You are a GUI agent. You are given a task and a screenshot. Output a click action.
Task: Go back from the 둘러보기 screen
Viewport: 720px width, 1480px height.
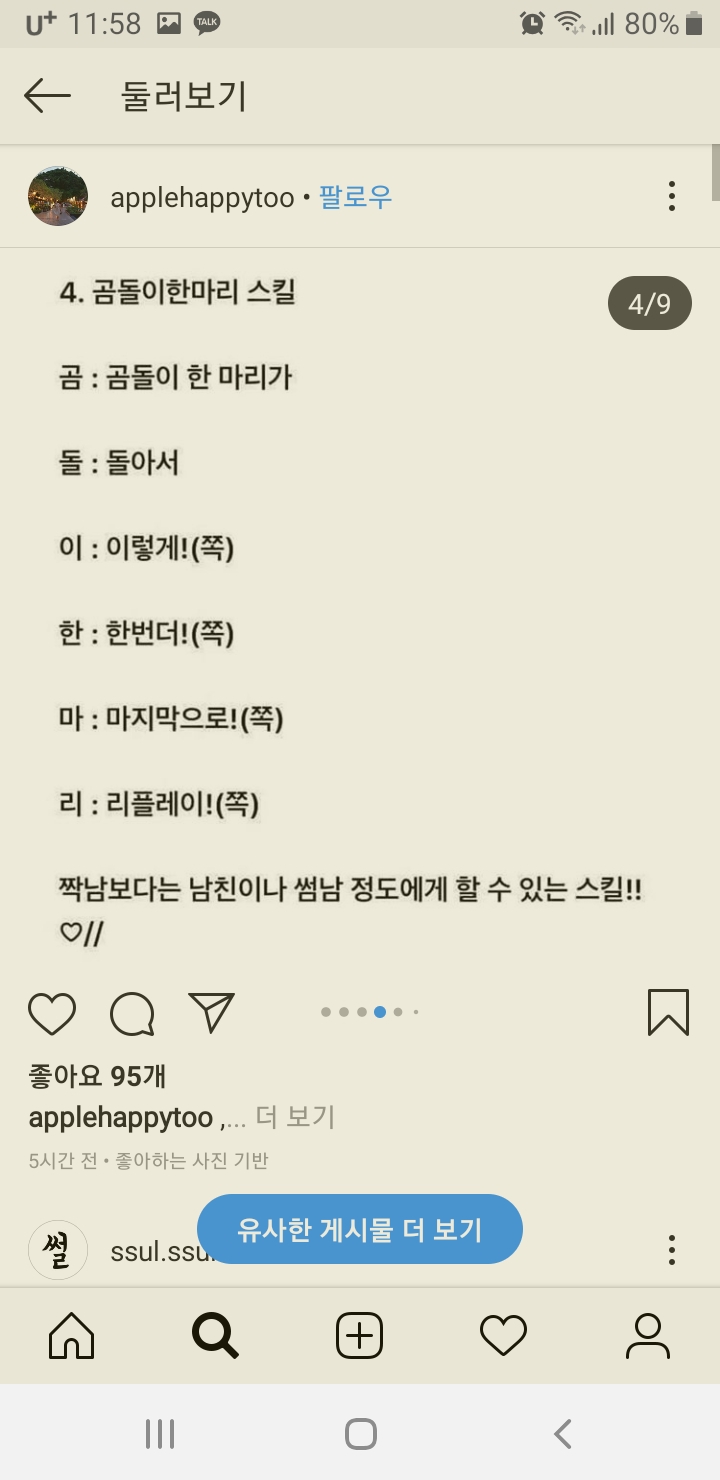pos(47,96)
